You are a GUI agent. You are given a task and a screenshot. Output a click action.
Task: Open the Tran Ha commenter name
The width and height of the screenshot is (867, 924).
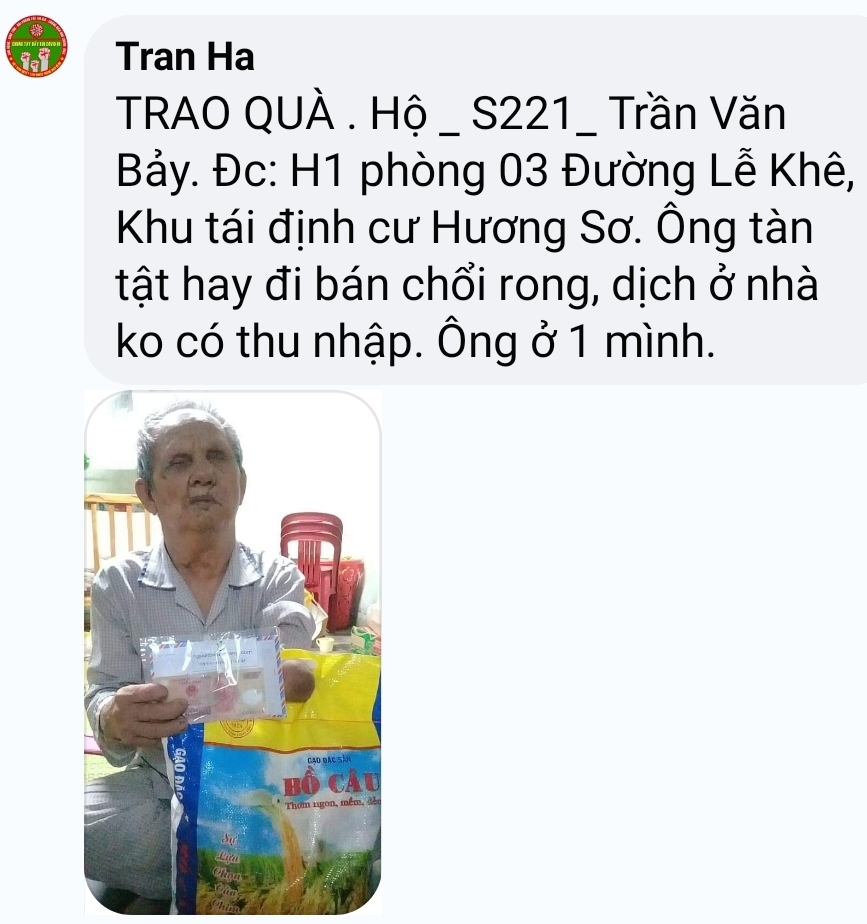(185, 58)
